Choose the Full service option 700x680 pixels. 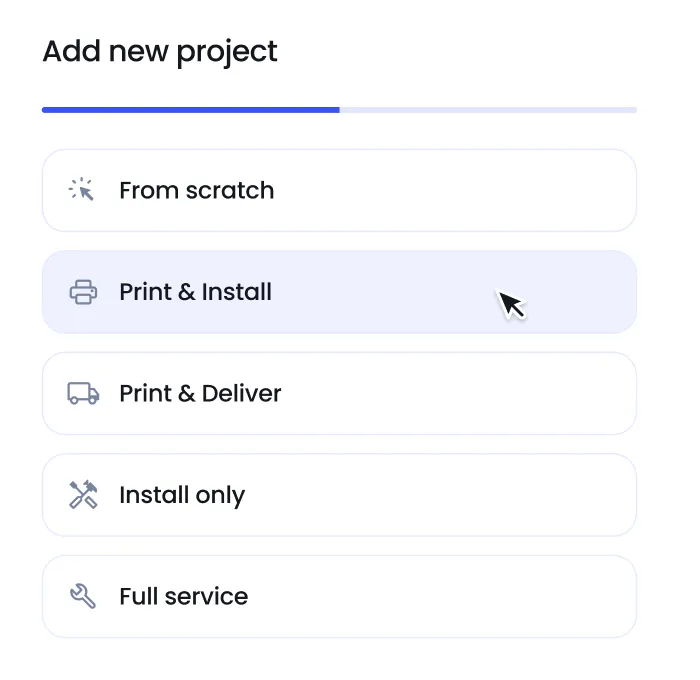pyautogui.click(x=338, y=596)
